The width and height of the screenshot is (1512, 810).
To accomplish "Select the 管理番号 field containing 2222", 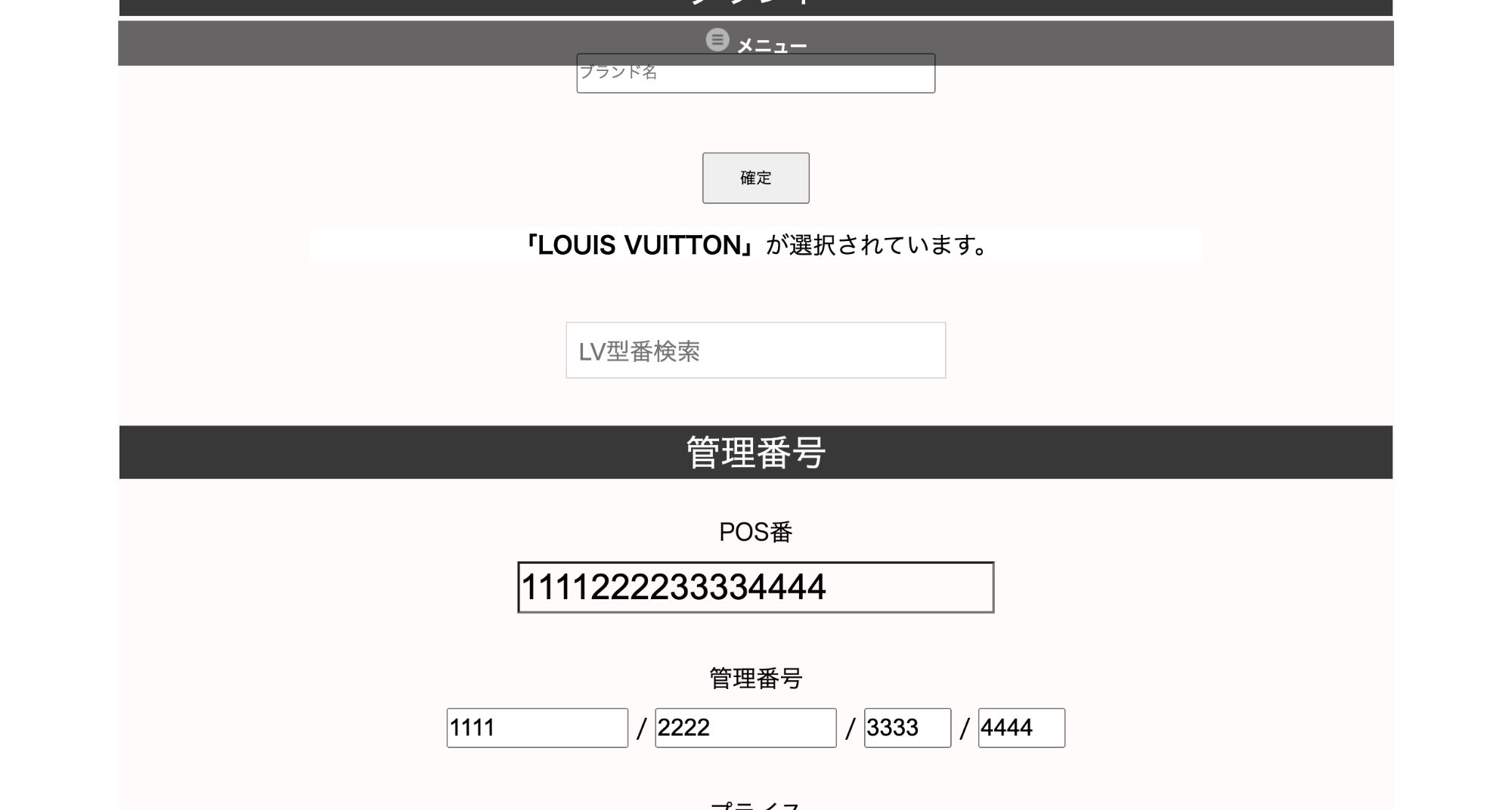I will coord(745,728).
